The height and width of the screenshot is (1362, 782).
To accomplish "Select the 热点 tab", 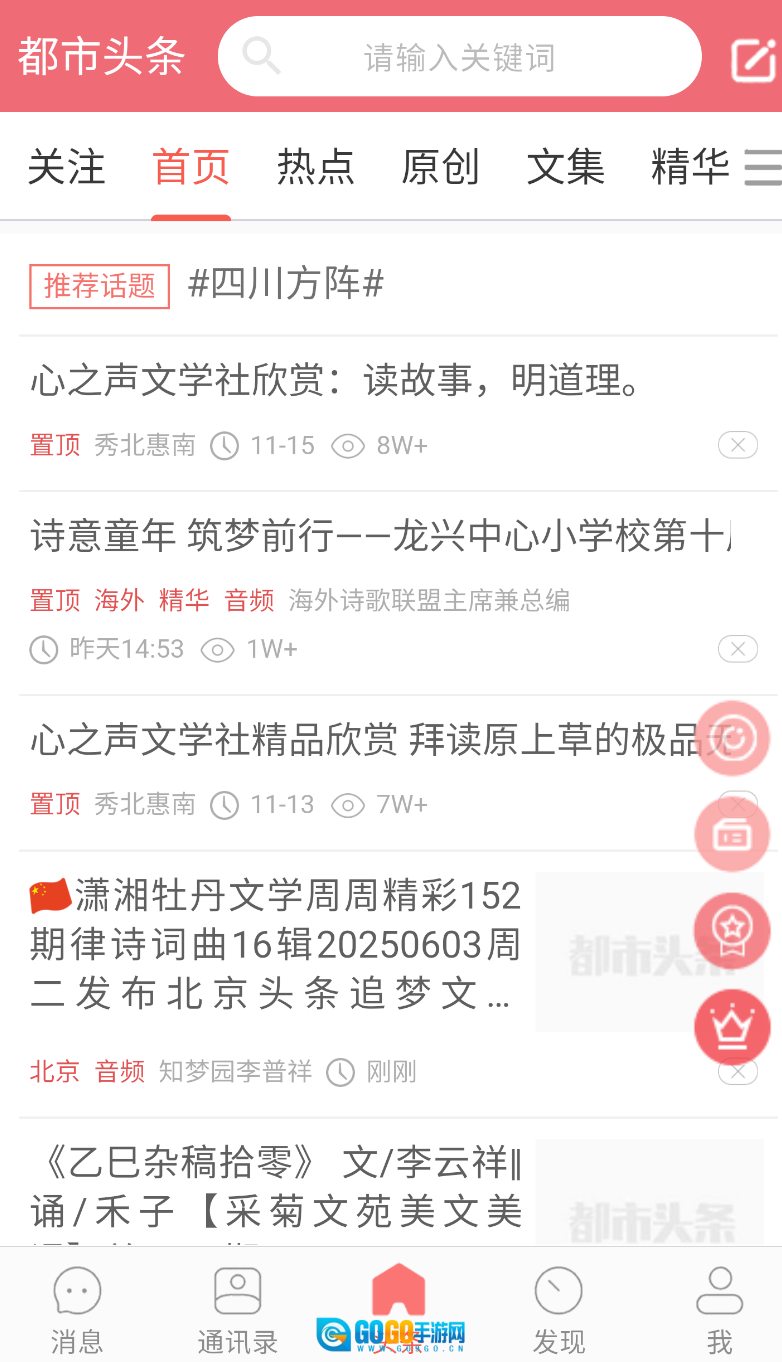I will 316,167.
